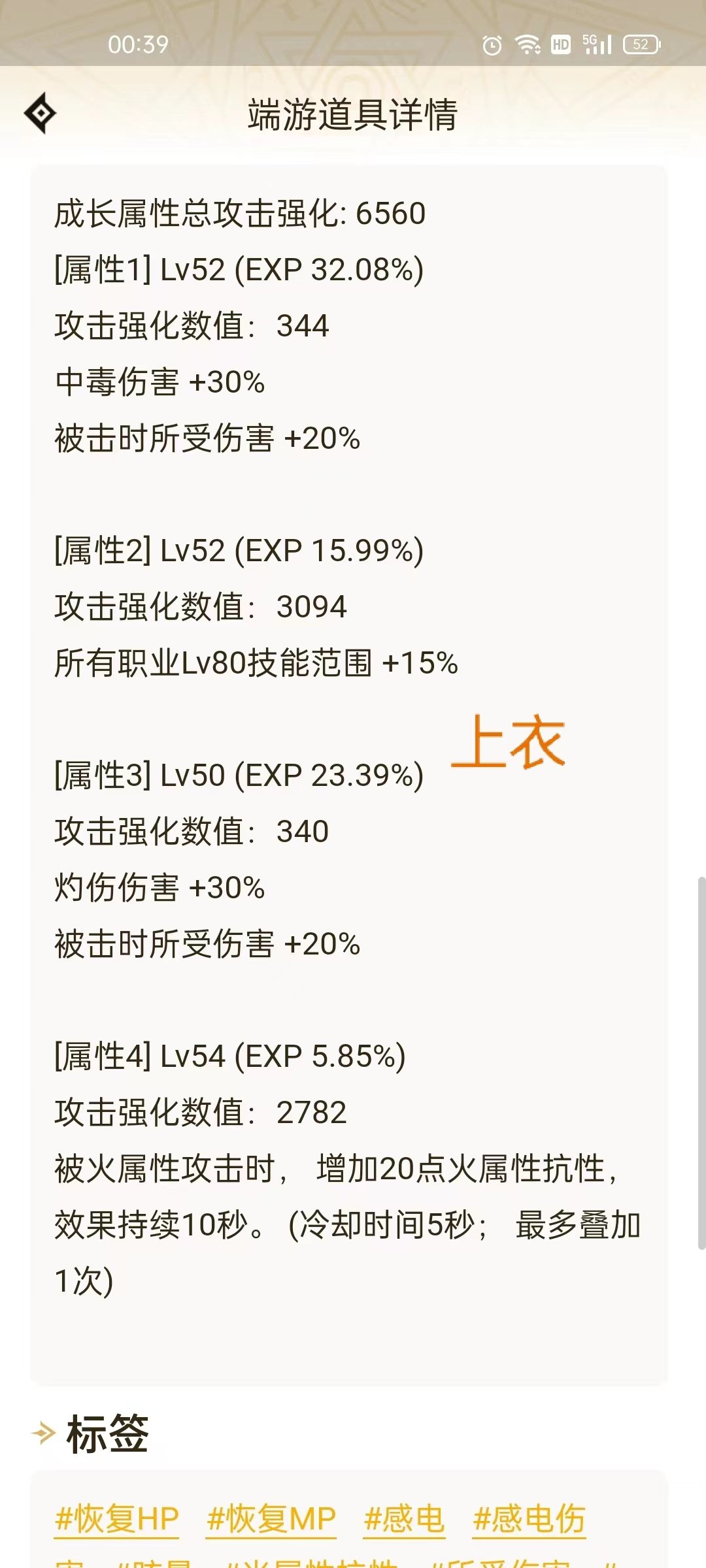
Task: Open the #恢复MP tag
Action: coord(271,1518)
